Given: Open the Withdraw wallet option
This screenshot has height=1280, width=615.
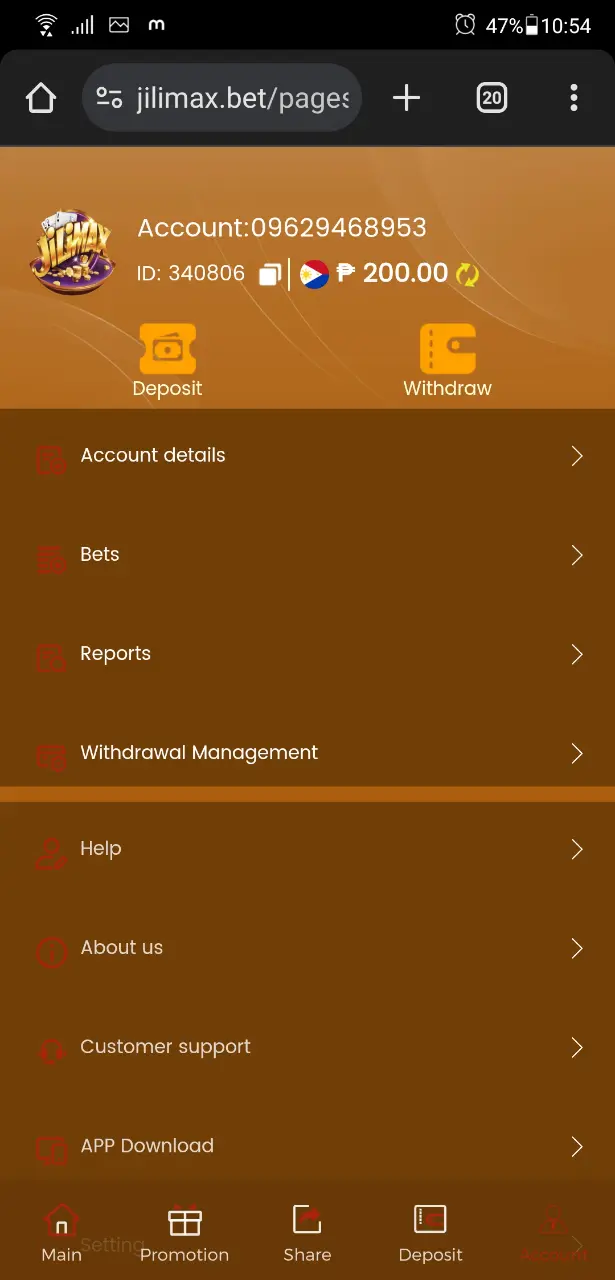Looking at the screenshot, I should click(447, 361).
